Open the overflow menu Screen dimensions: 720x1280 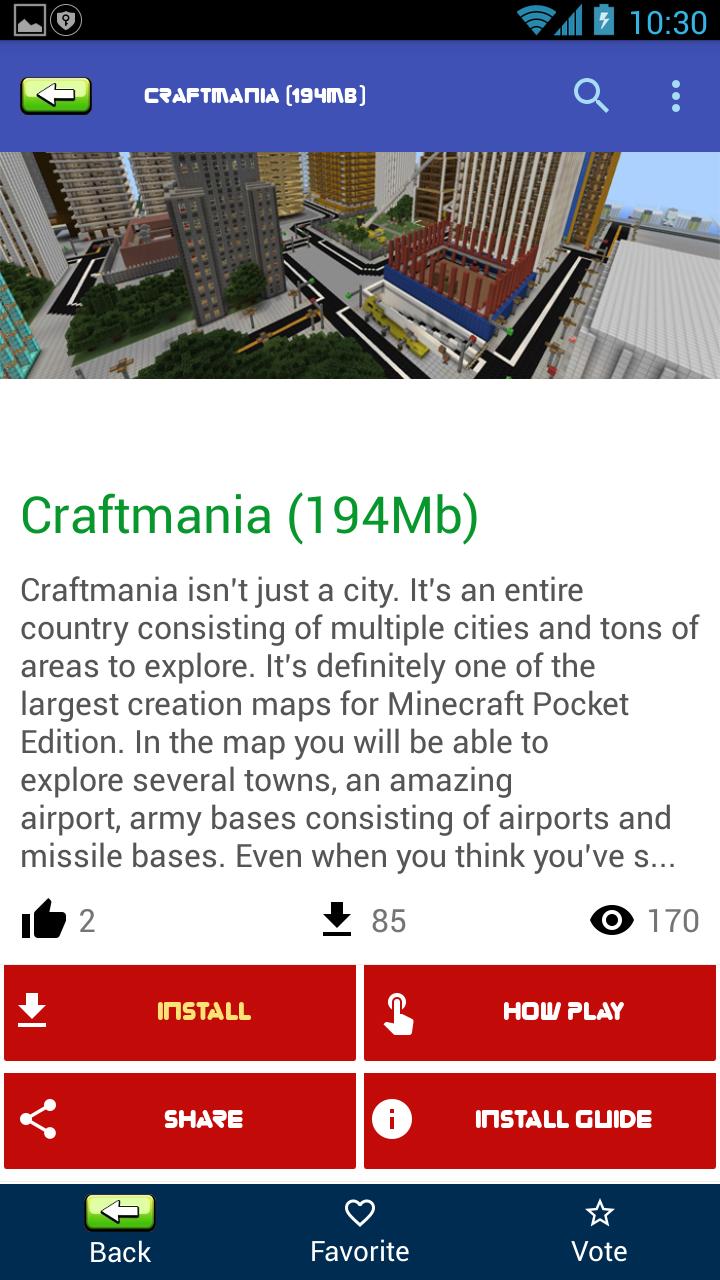pyautogui.click(x=676, y=96)
